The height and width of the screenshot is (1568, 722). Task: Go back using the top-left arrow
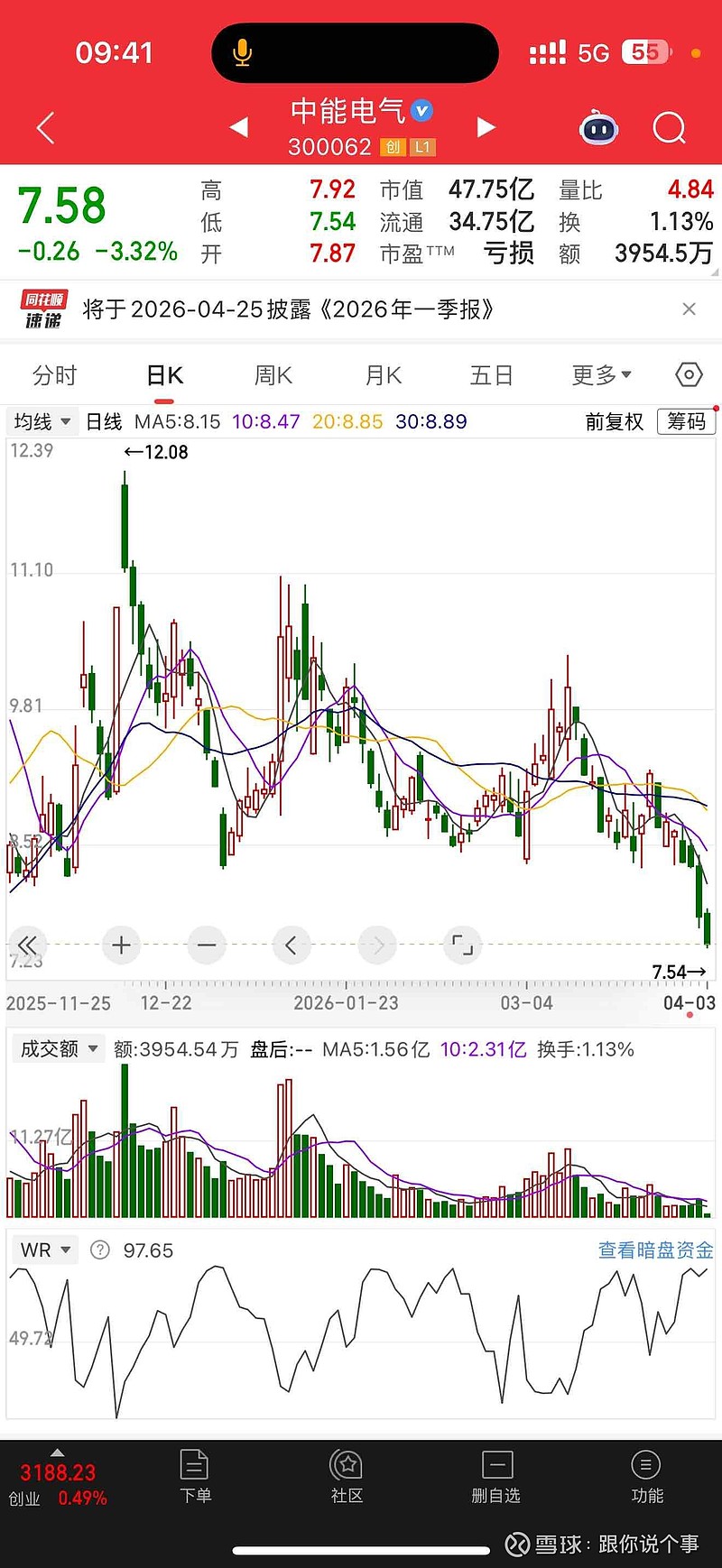tap(45, 128)
